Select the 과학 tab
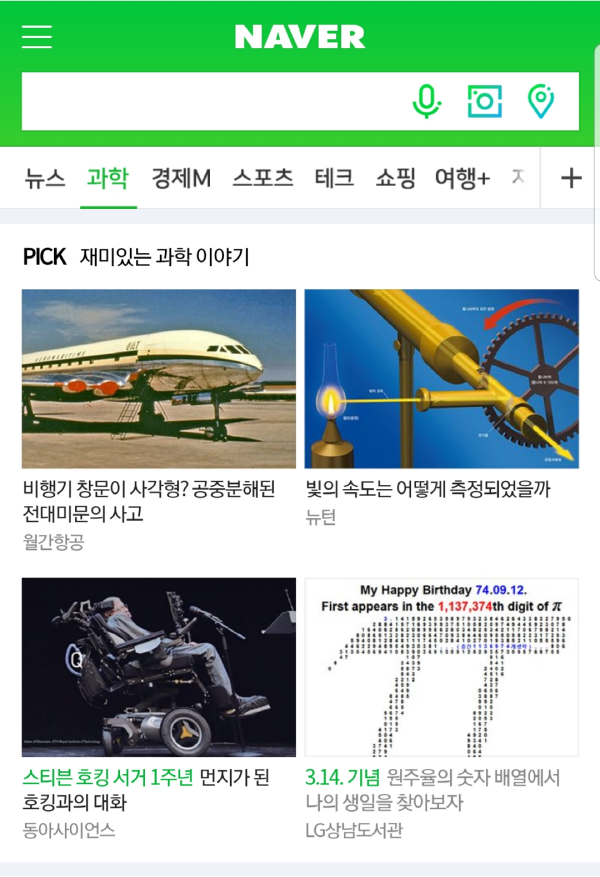 click(108, 179)
